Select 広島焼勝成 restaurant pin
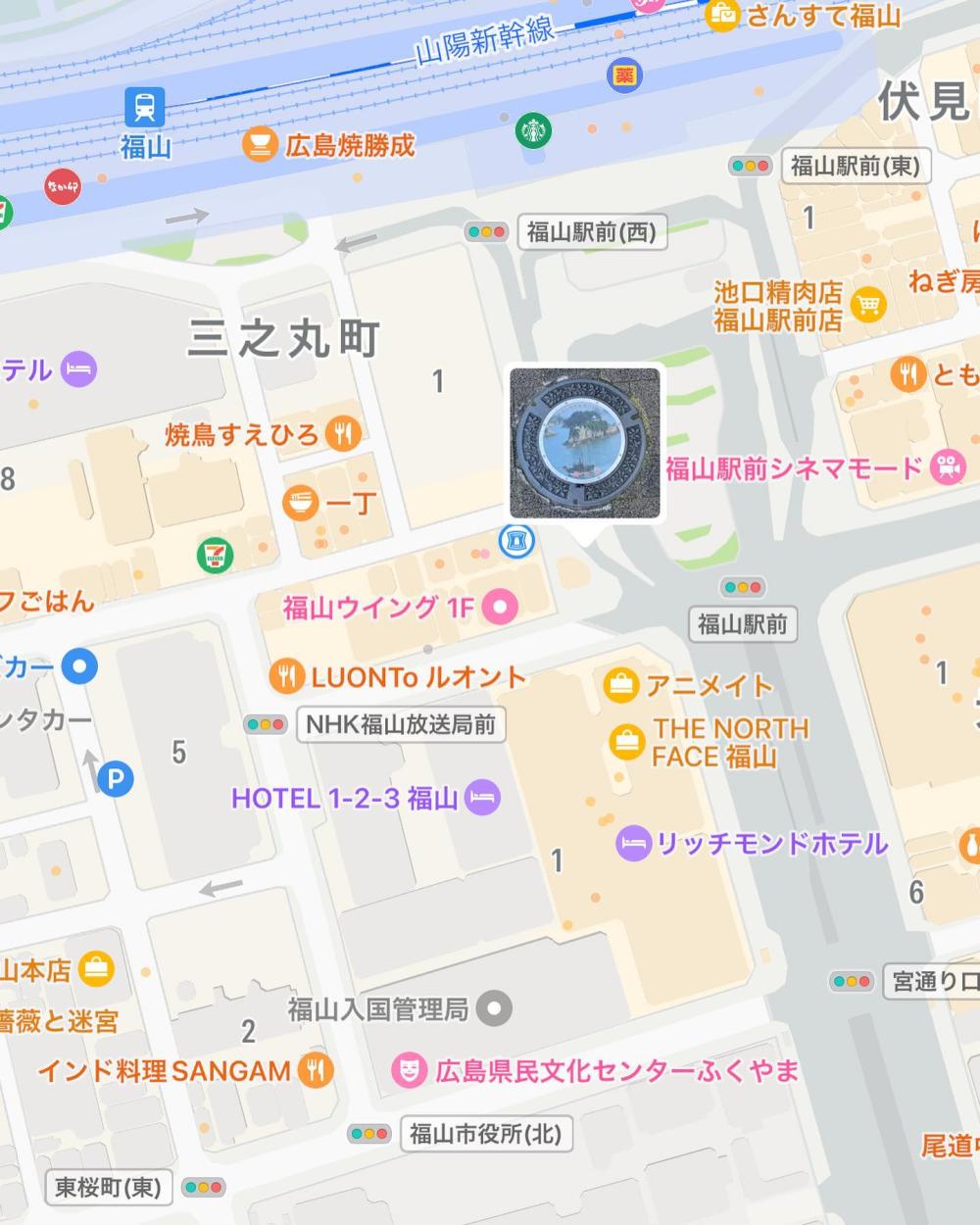This screenshot has height=1225, width=980. tap(260, 145)
